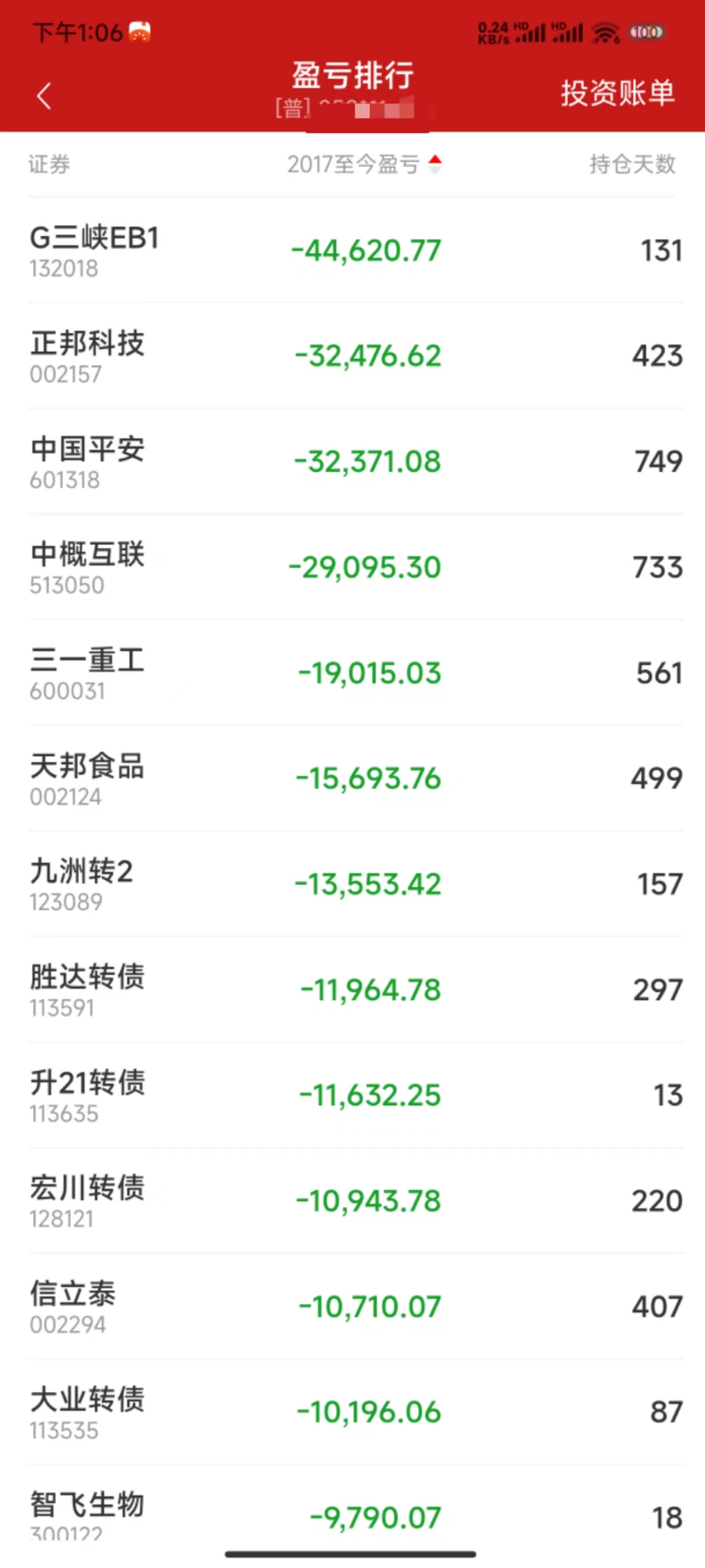Screen dimensions: 705x1568
Task: Tap the 升21转债 row
Action: (353, 1096)
